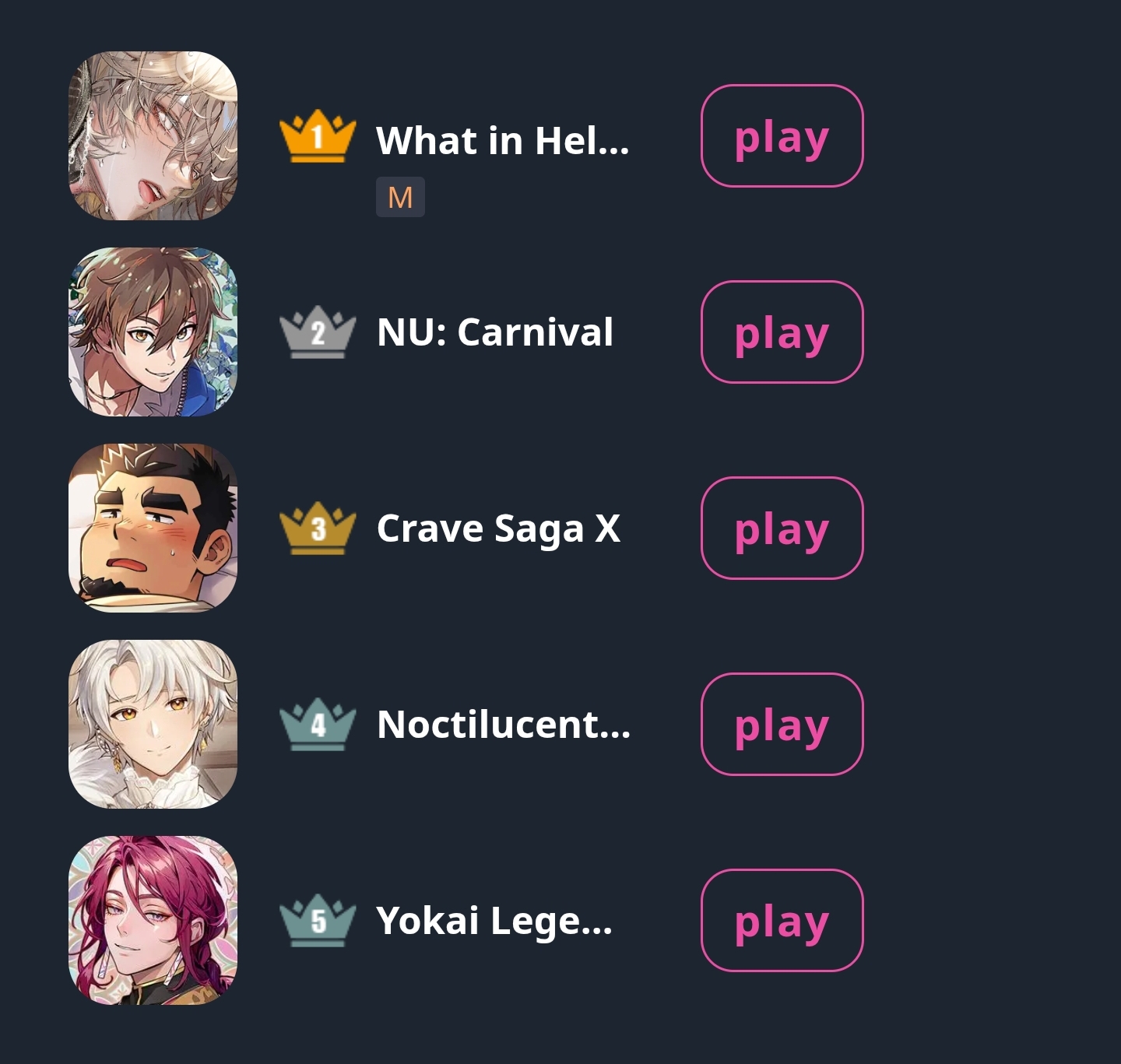The image size is (1121, 1064).
Task: Hit the play button for Crave Saga X
Action: [x=782, y=528]
